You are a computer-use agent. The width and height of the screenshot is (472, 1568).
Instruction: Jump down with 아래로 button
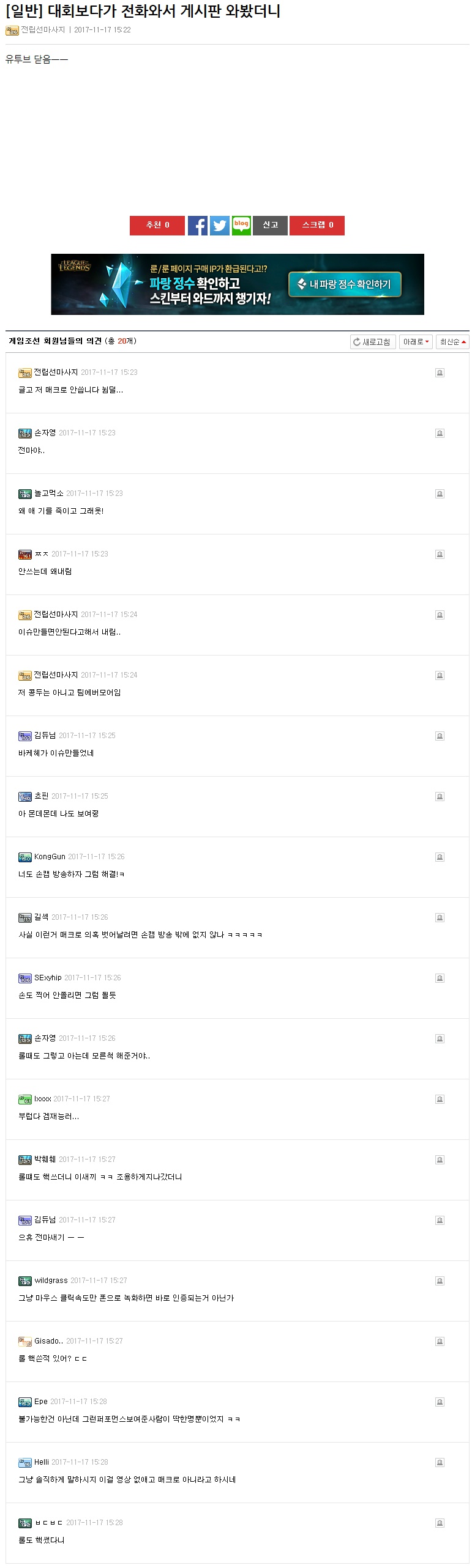[416, 342]
